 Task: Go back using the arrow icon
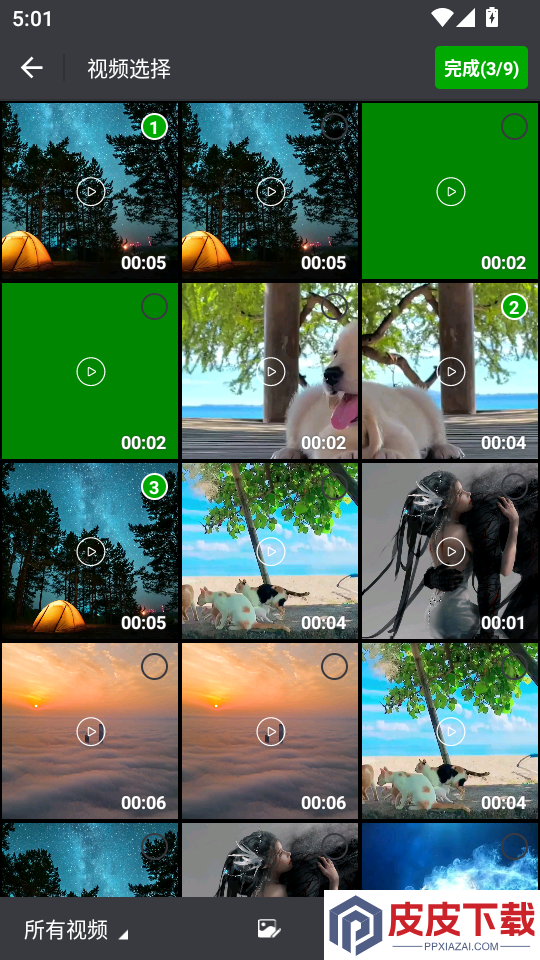click(31, 68)
